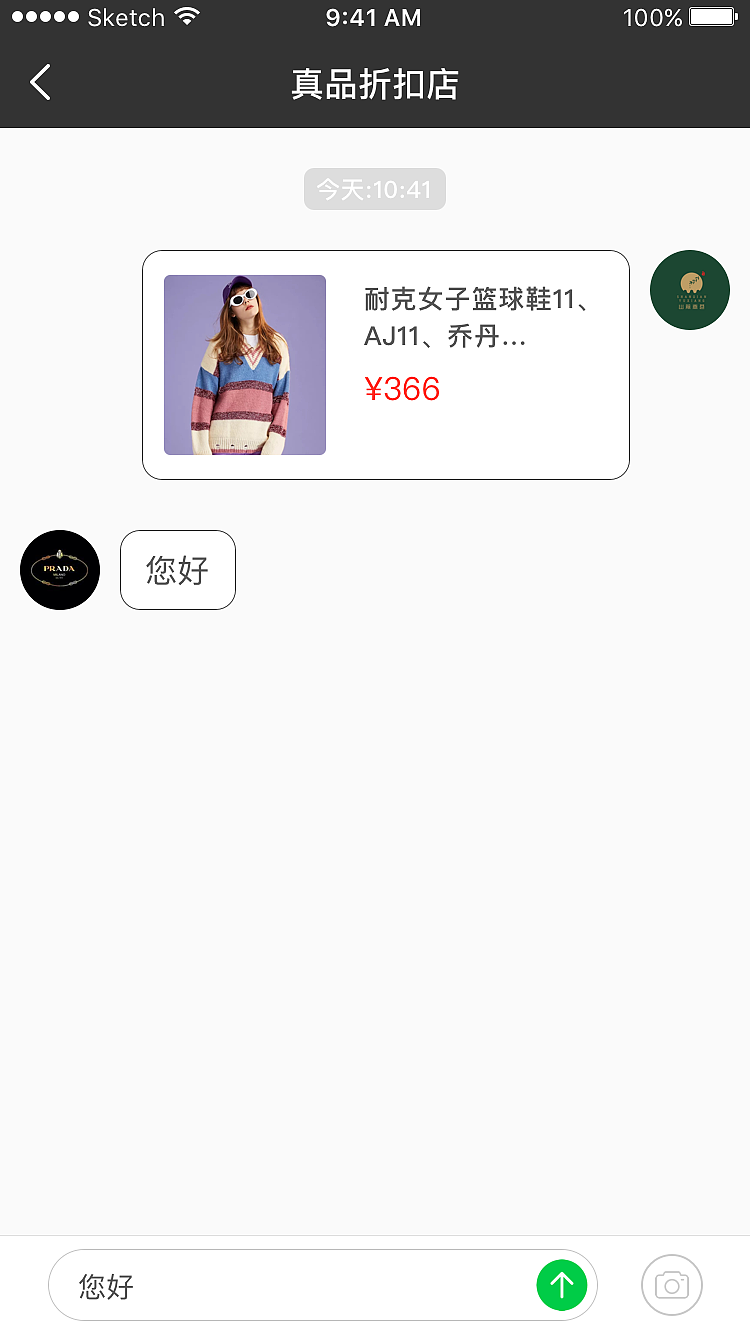Click the Sketch label in the status bar
Image resolution: width=750 pixels, height=1334 pixels.
tap(127, 16)
